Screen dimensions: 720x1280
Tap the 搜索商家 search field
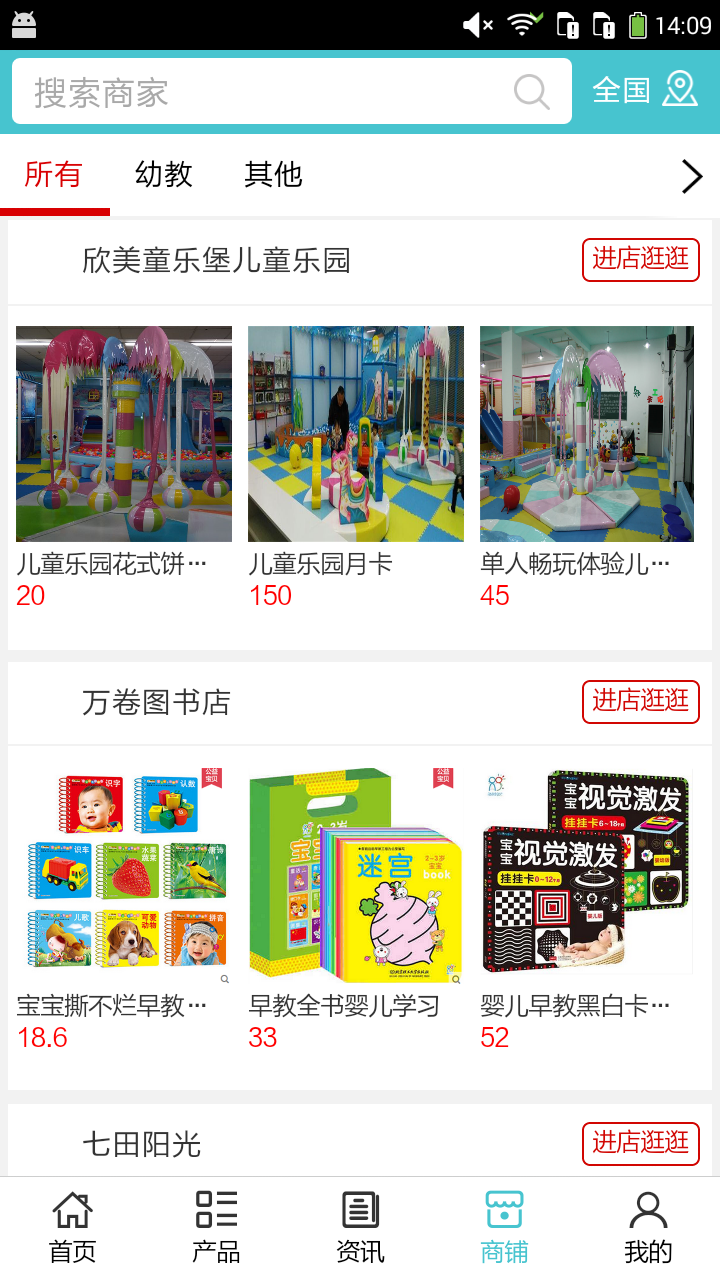tap(260, 92)
